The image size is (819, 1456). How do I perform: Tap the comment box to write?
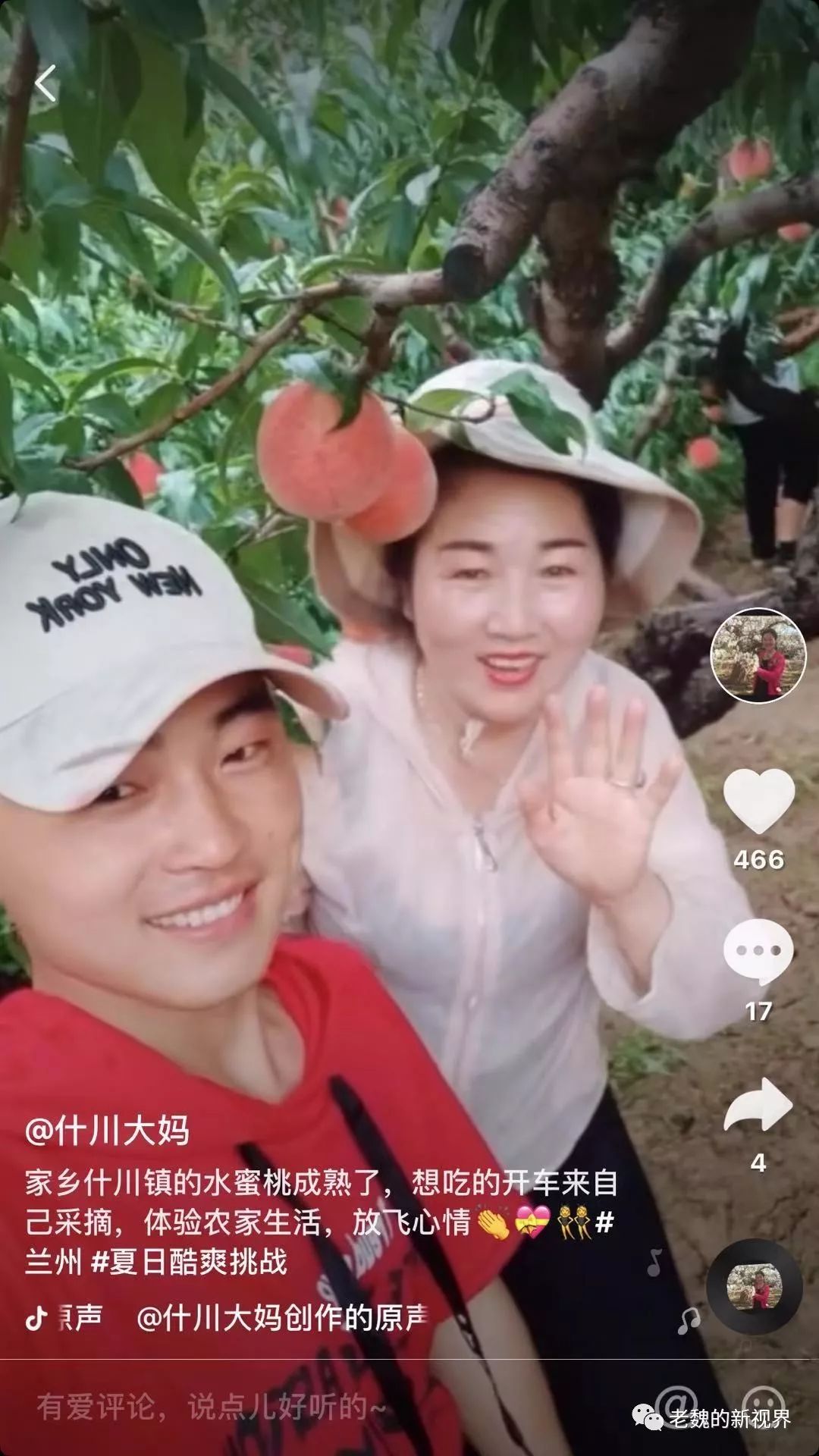point(212,1408)
